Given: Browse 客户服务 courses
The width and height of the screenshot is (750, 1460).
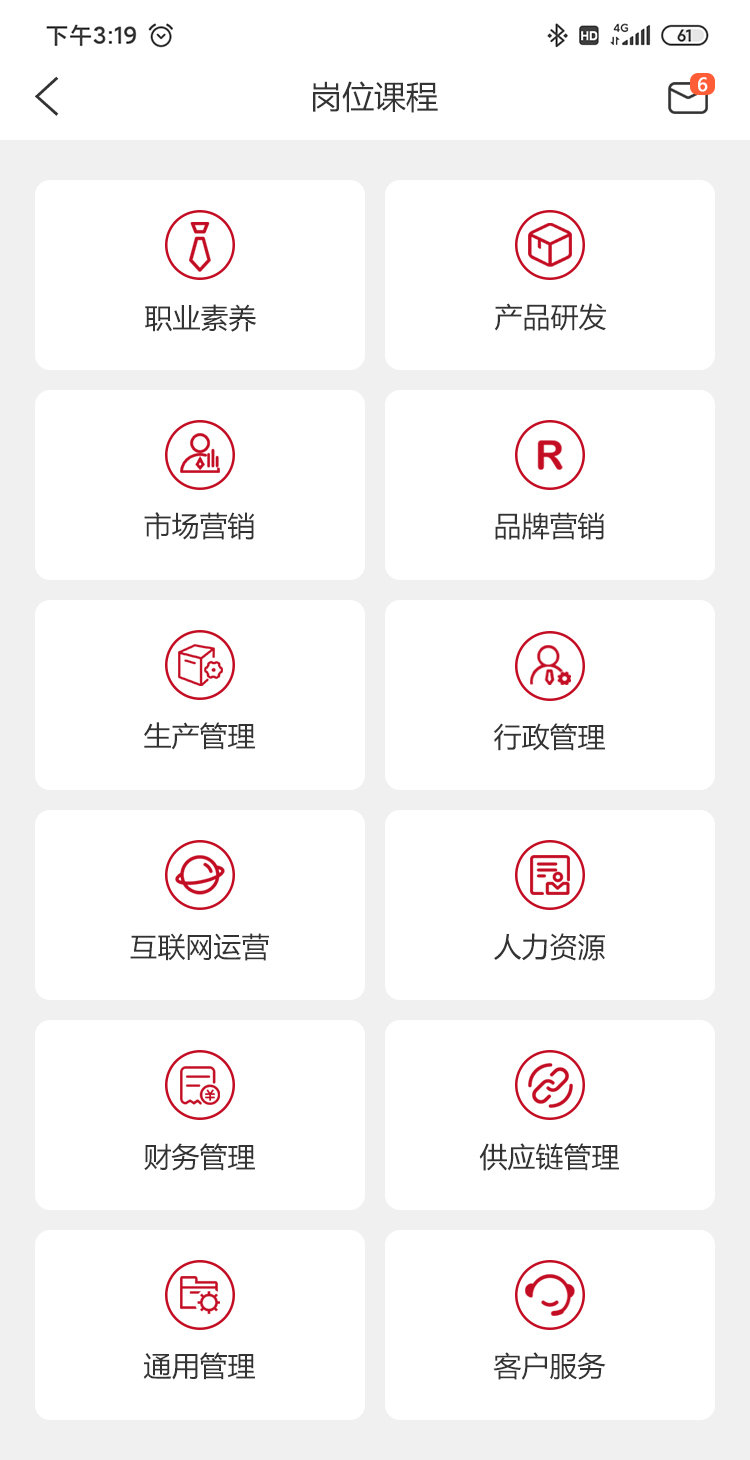Looking at the screenshot, I should 550,1325.
